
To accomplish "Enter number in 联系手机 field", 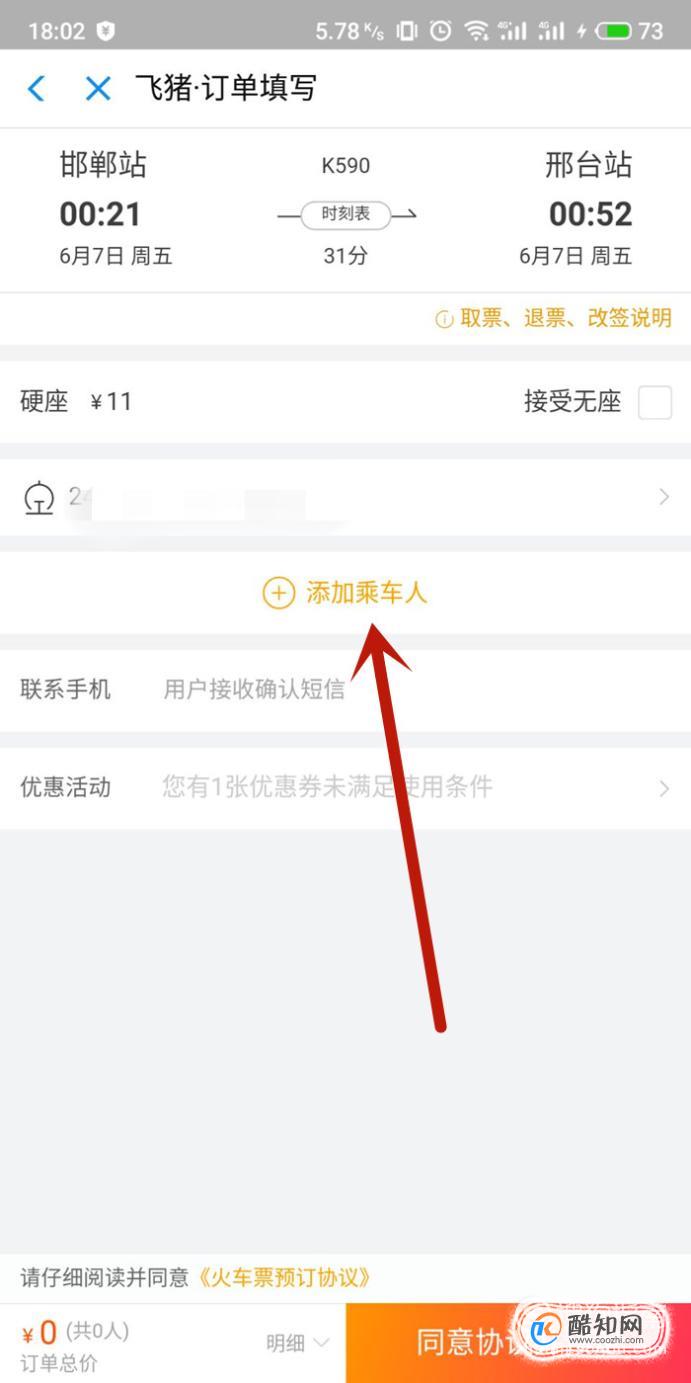I will pyautogui.click(x=400, y=690).
